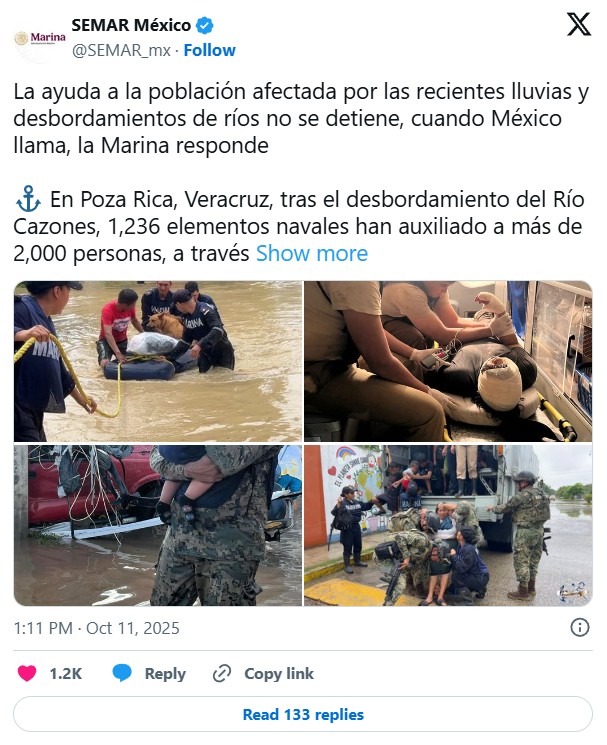The image size is (607, 745).
Task: Open SEMAR México profile avatar
Action: pos(40,38)
